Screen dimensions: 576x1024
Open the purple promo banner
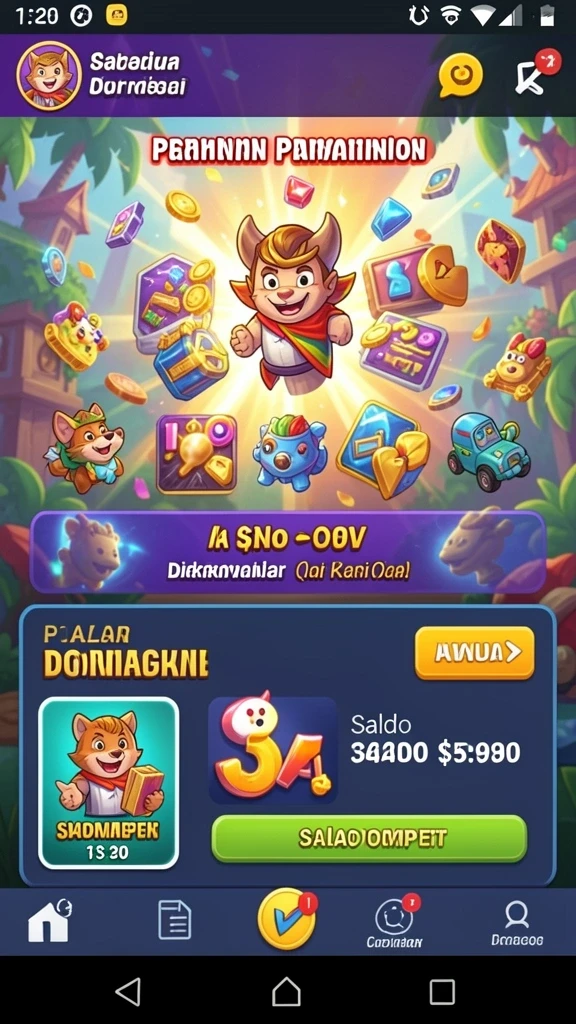click(288, 552)
